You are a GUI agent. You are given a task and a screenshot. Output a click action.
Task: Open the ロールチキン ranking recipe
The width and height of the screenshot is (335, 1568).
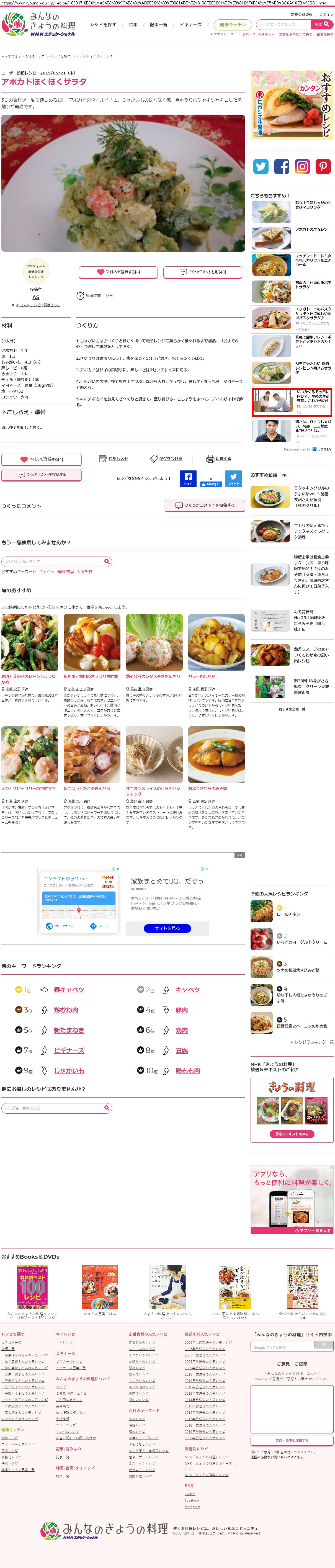pyautogui.click(x=289, y=914)
